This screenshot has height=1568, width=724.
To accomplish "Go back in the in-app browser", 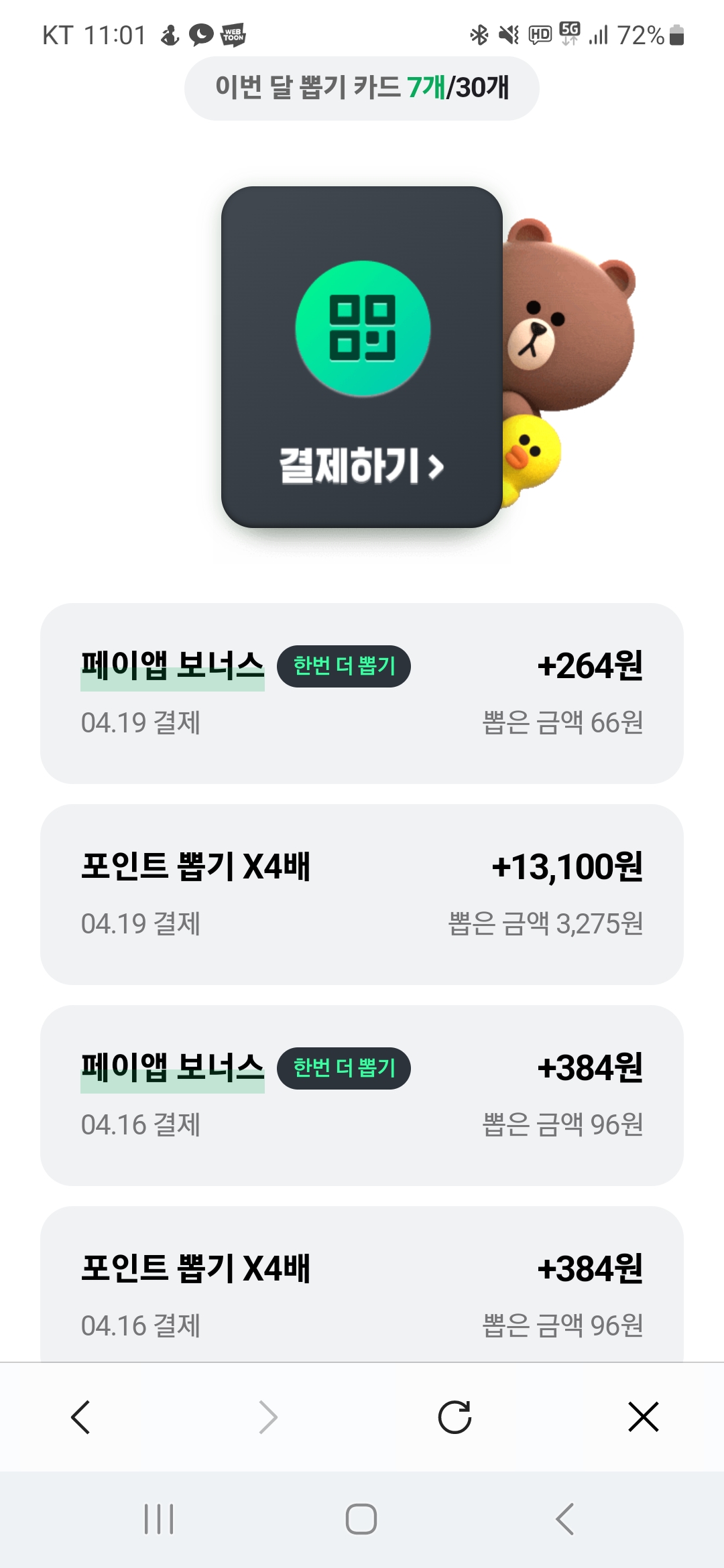I will click(80, 1417).
